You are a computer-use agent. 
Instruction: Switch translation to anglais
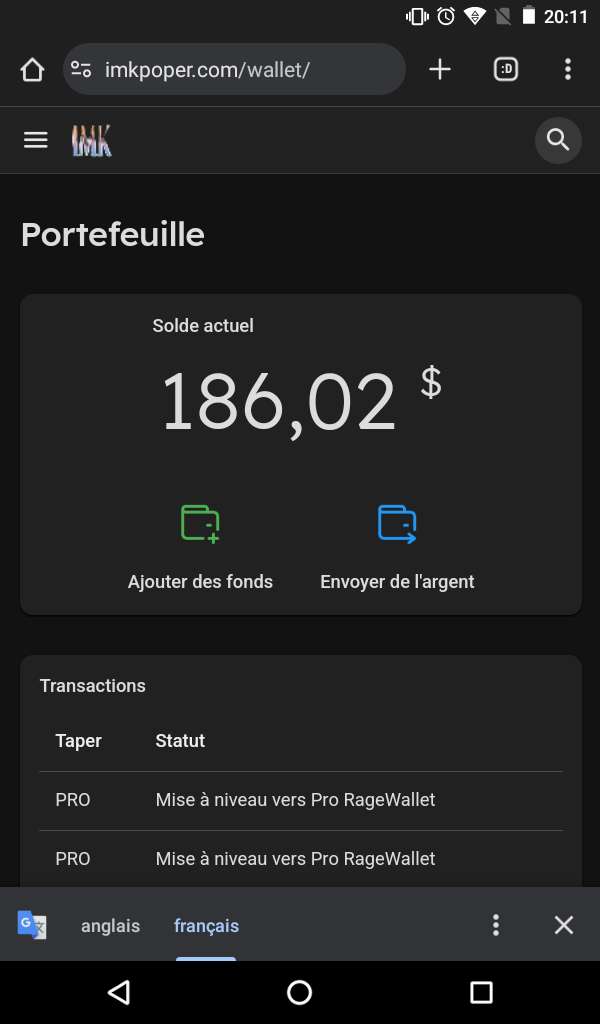point(110,925)
